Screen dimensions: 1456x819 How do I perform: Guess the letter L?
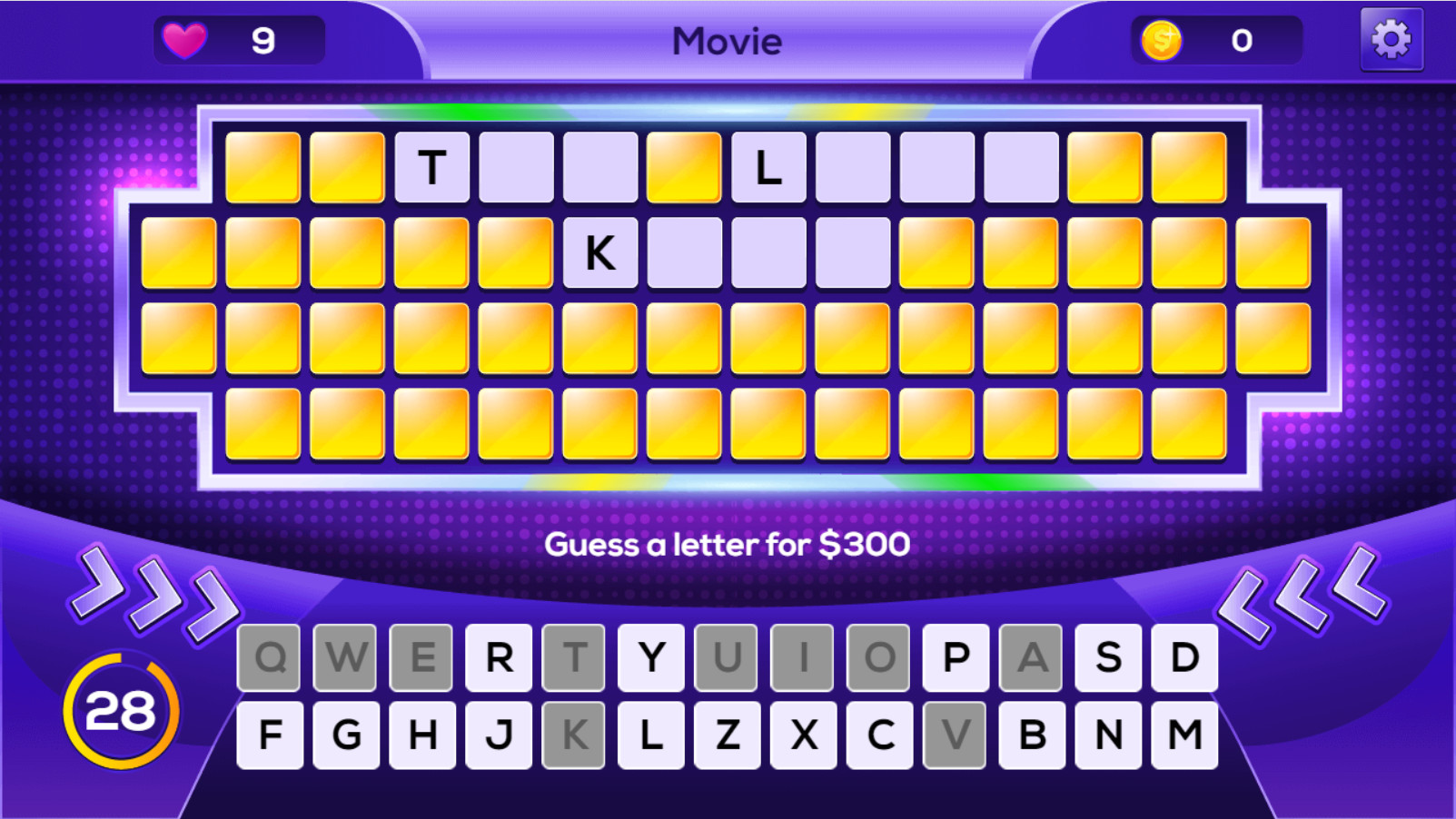(x=651, y=735)
